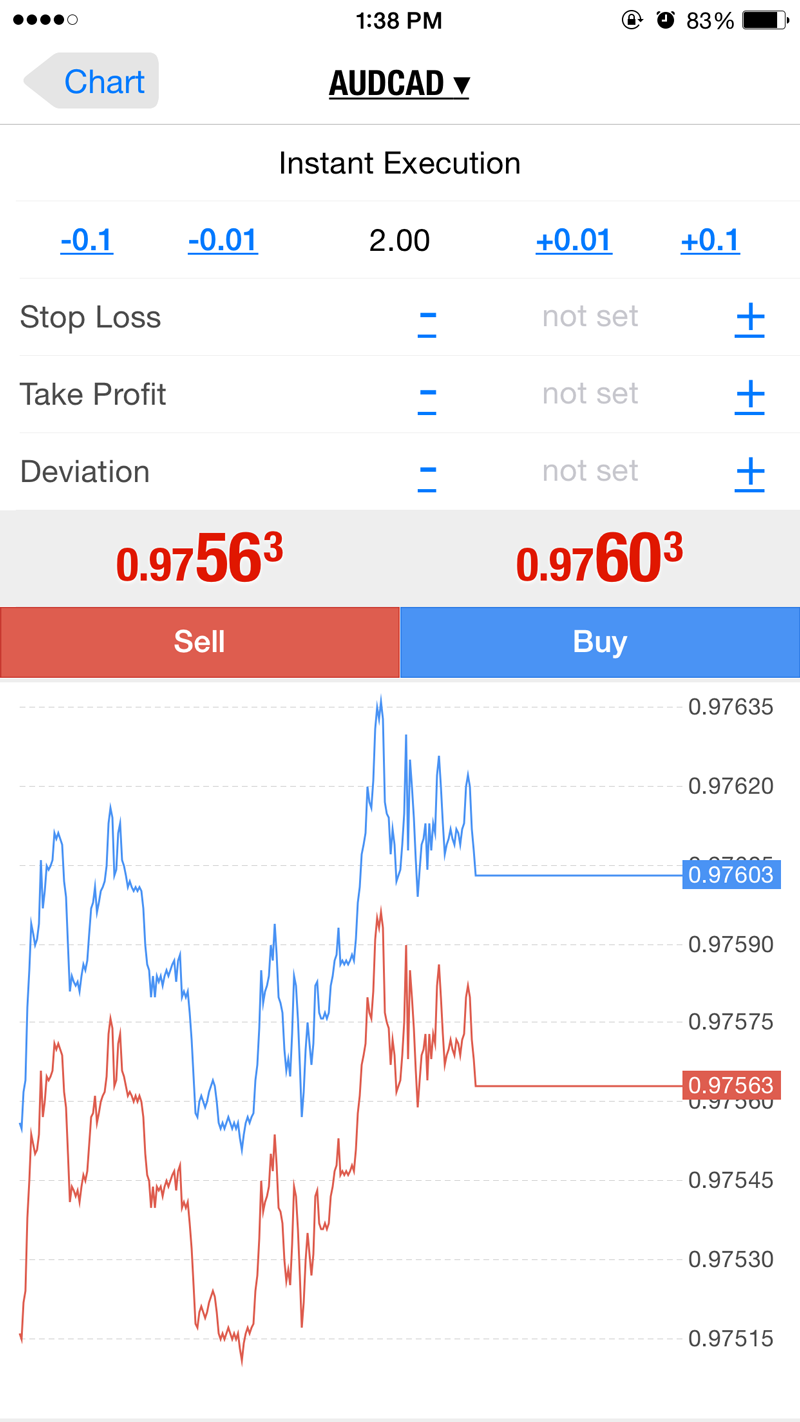Increase the Deviation with plus
800x1422 pixels.
(749, 472)
